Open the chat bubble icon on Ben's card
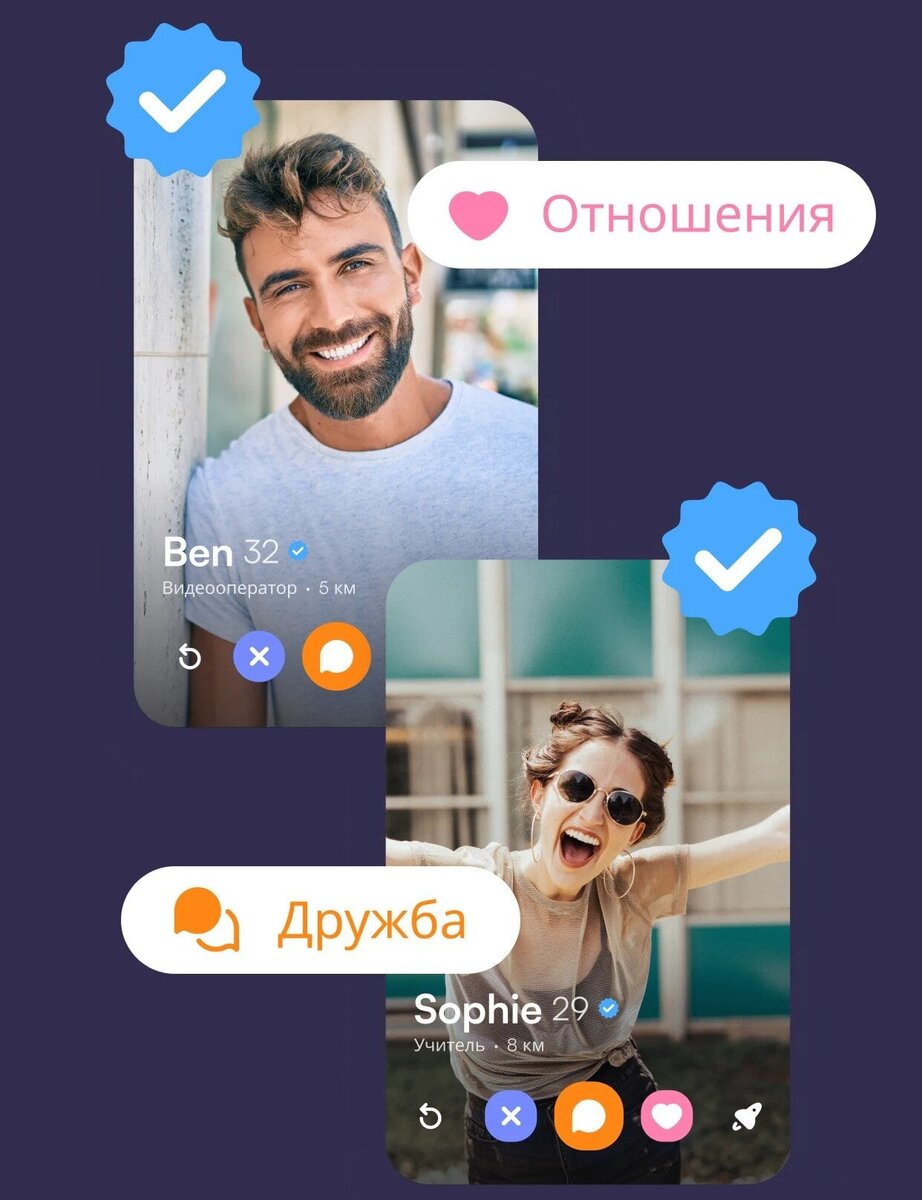 coord(337,657)
